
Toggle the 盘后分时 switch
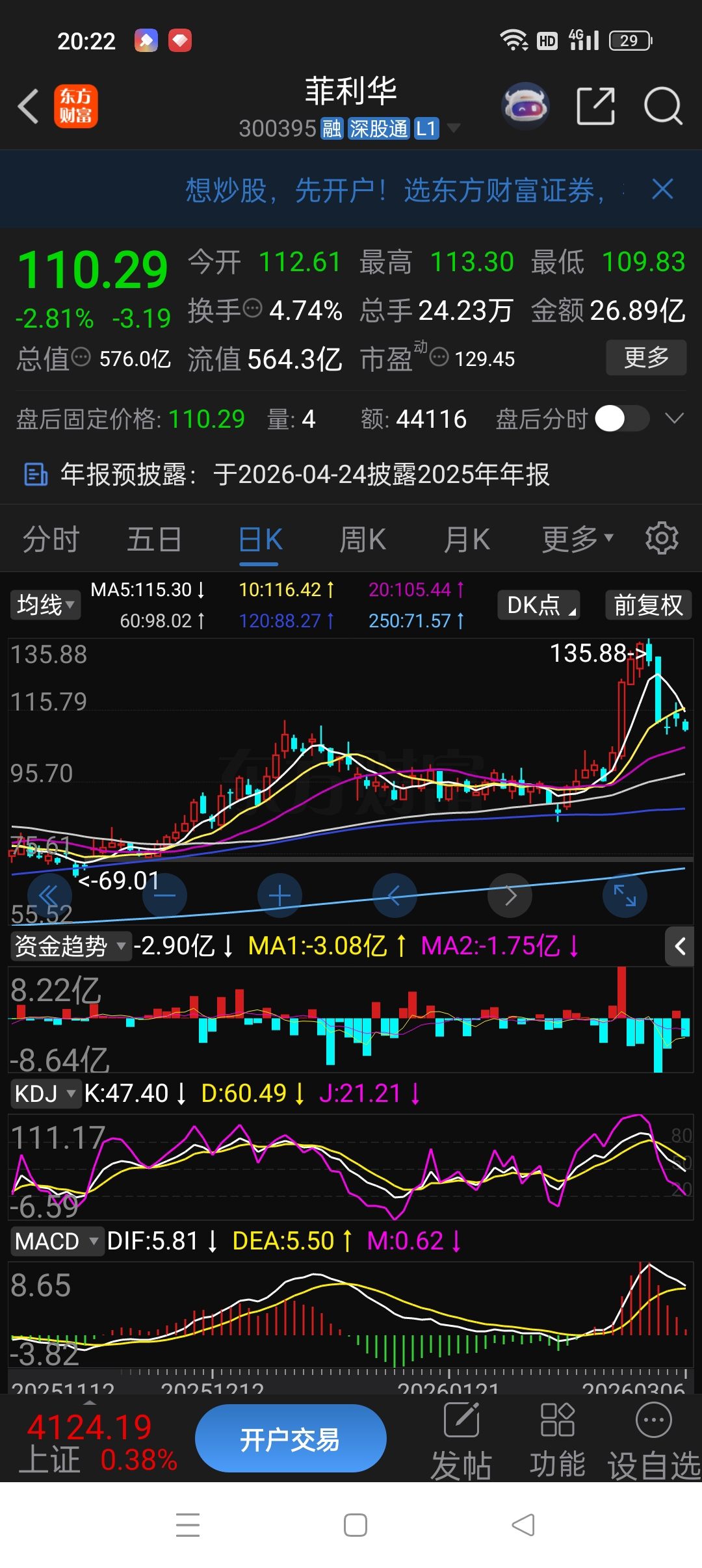point(622,419)
